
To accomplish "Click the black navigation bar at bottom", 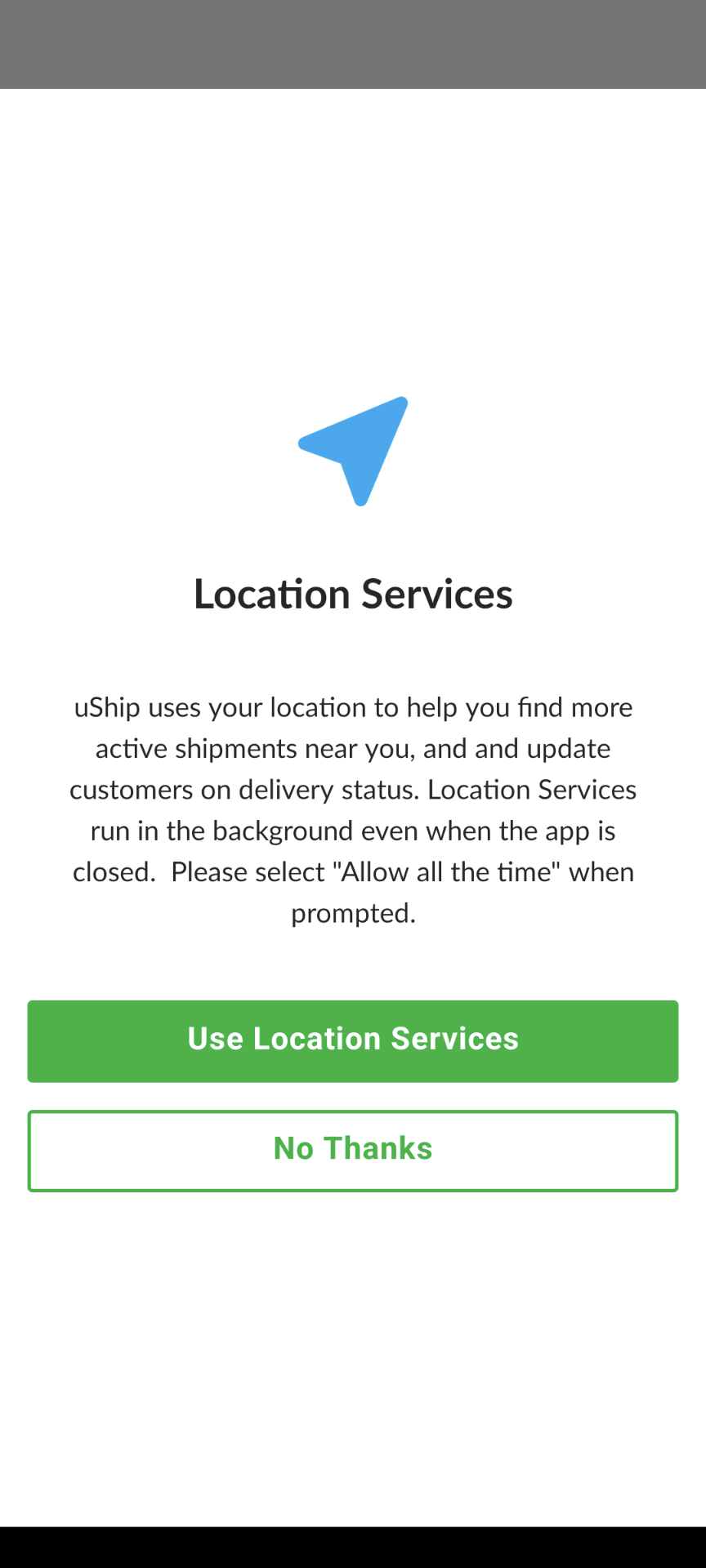I will [353, 1548].
